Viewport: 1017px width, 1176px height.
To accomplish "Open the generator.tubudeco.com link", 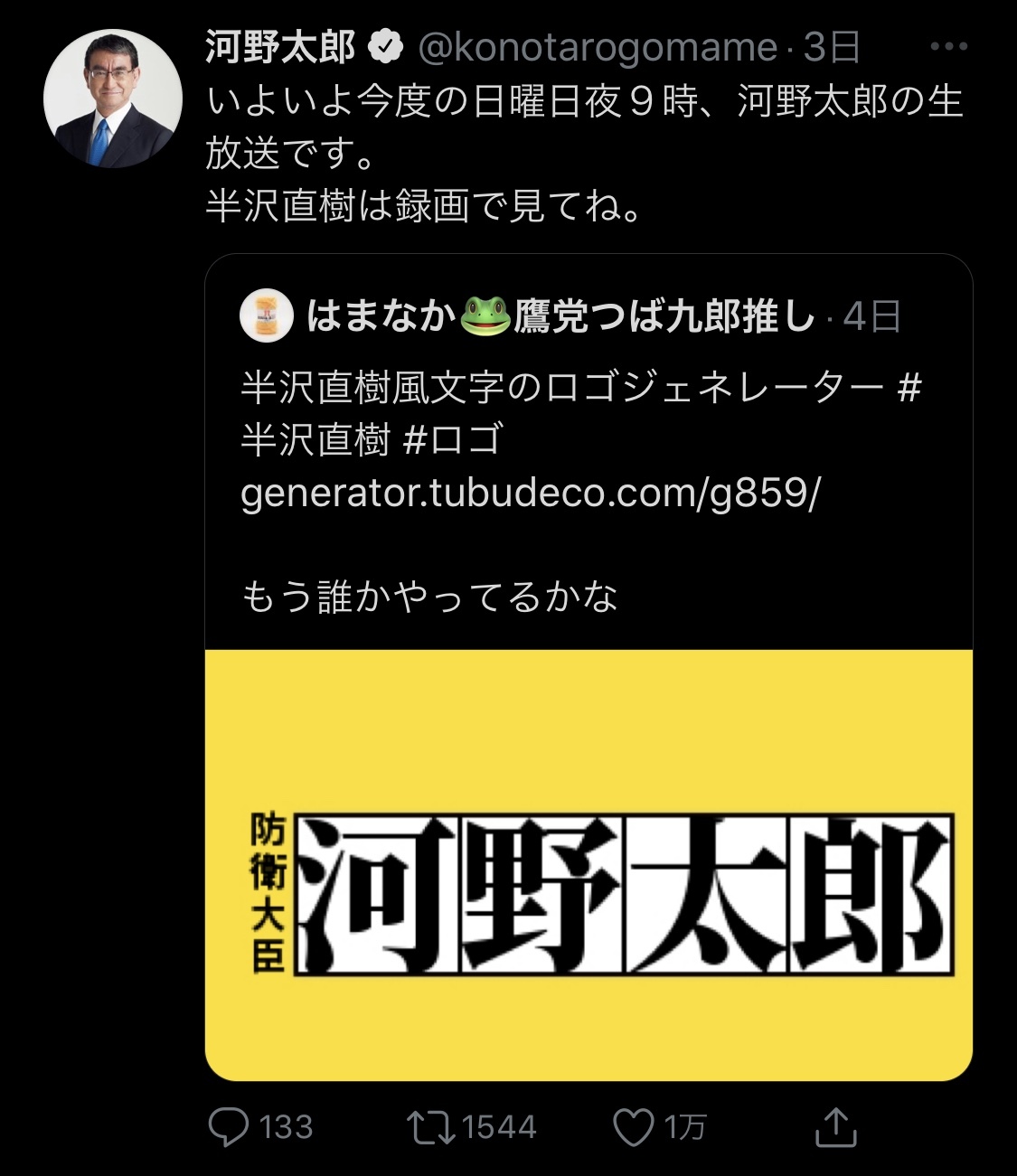I will 530,493.
